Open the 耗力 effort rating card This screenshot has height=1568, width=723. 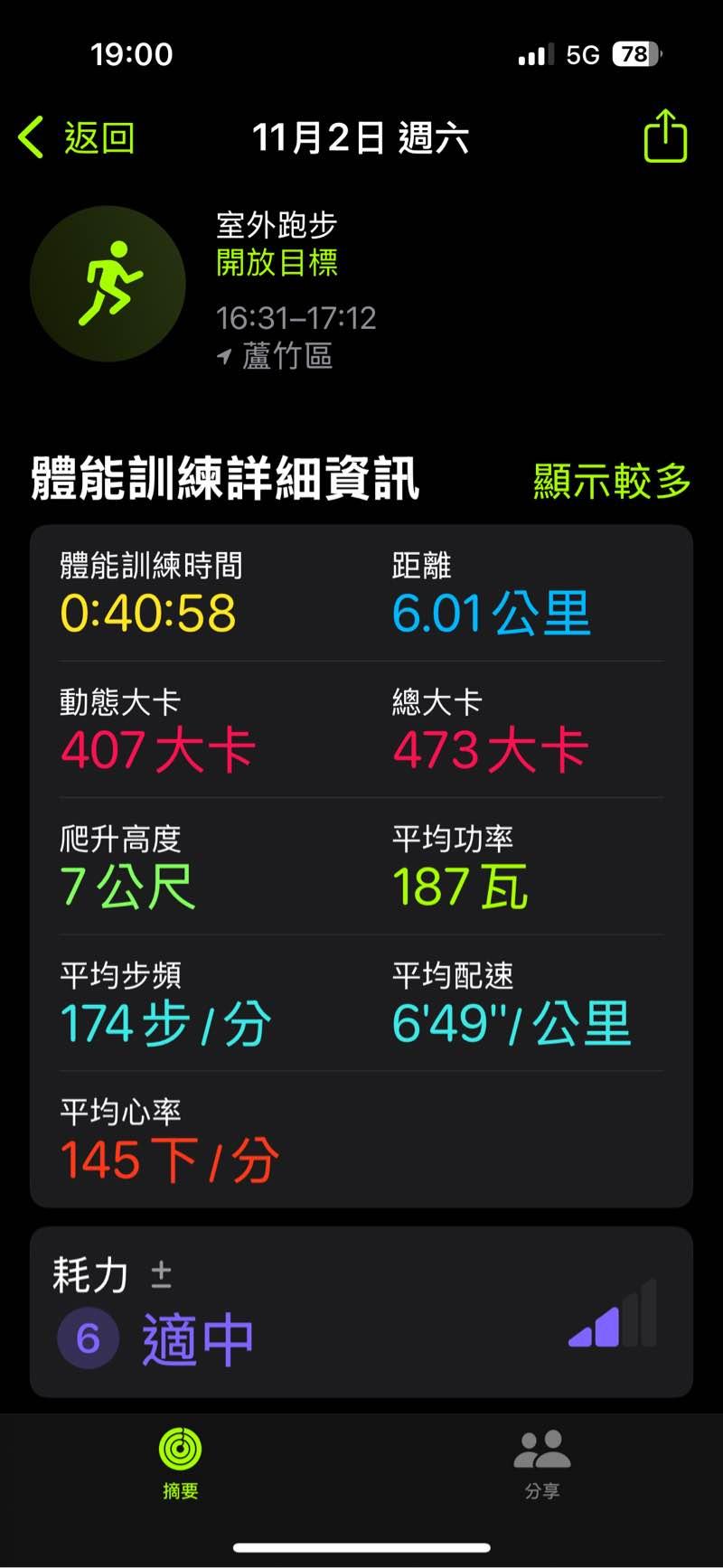(x=361, y=1312)
